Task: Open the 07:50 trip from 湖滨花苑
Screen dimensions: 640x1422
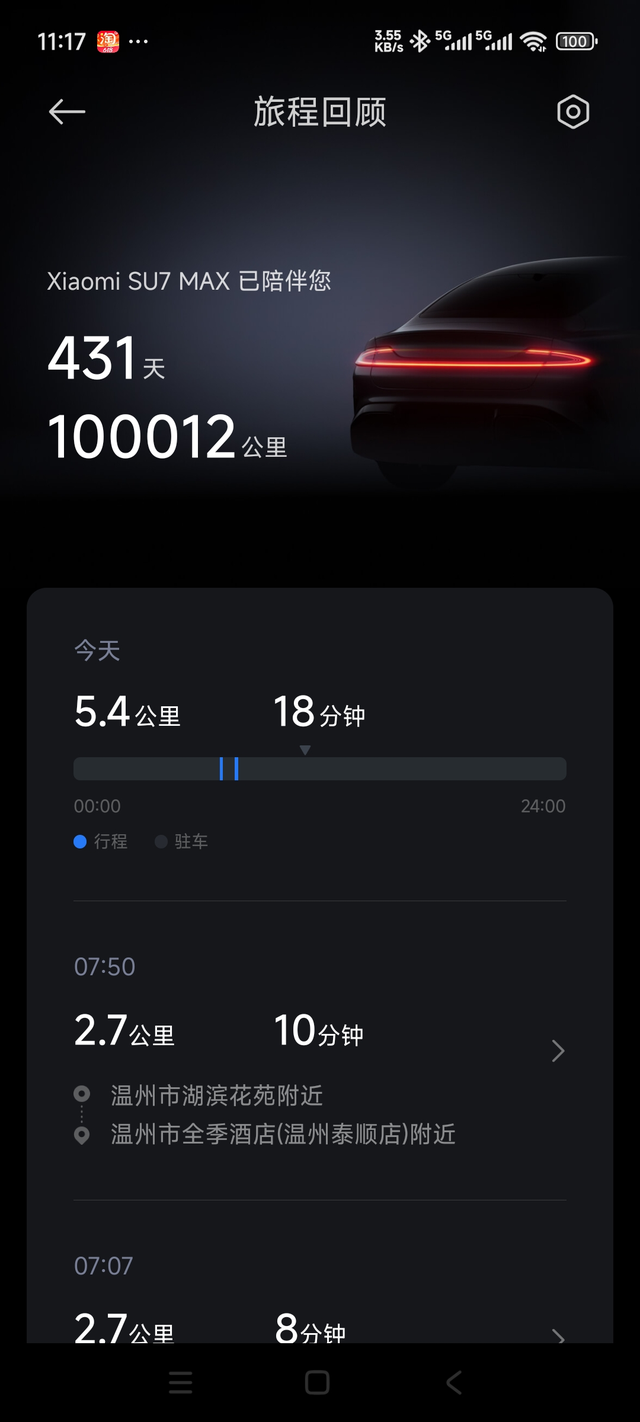Action: pos(320,1050)
